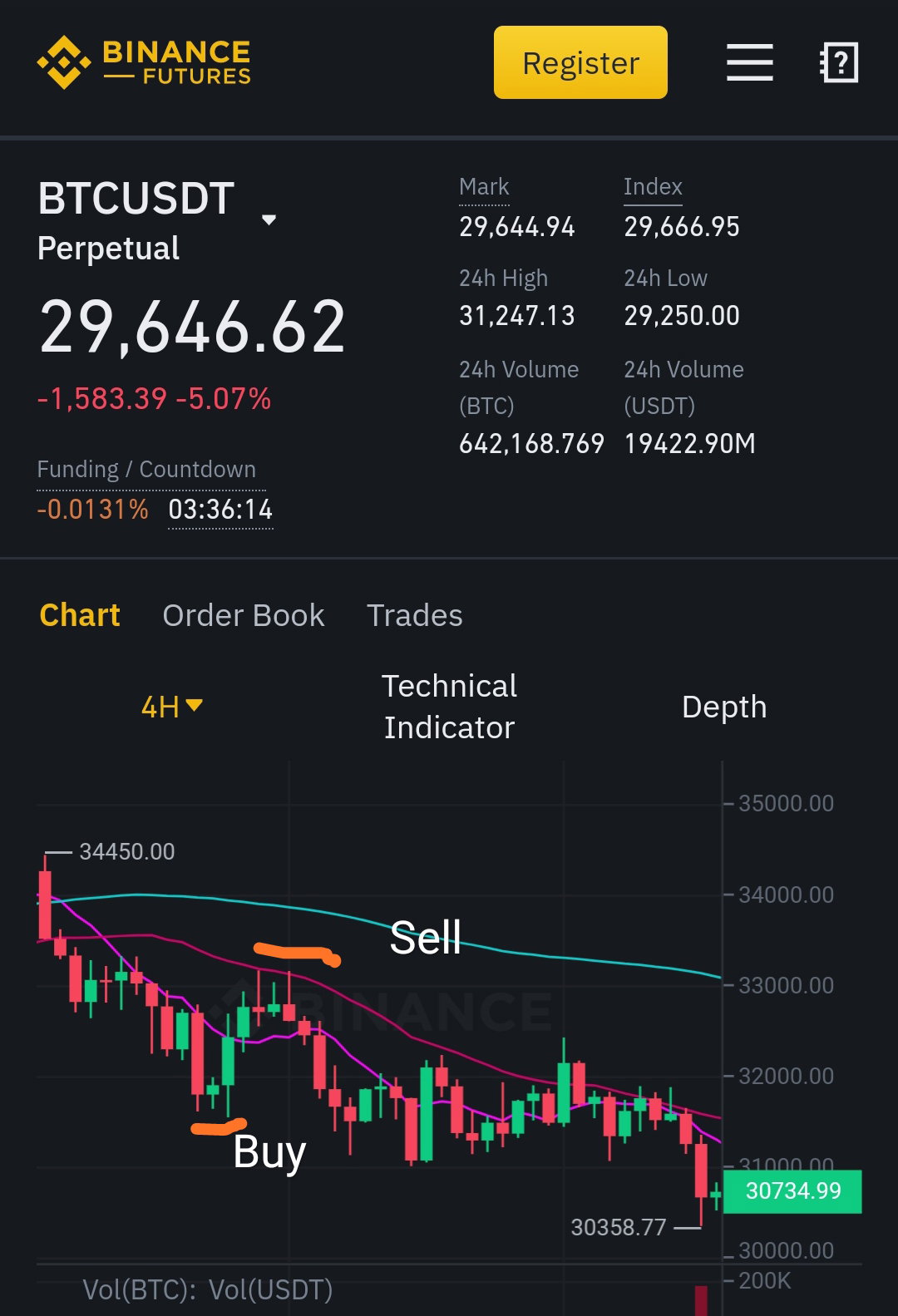This screenshot has height=1316, width=898.
Task: Tap the Funding / Countdown label
Action: tap(146, 469)
